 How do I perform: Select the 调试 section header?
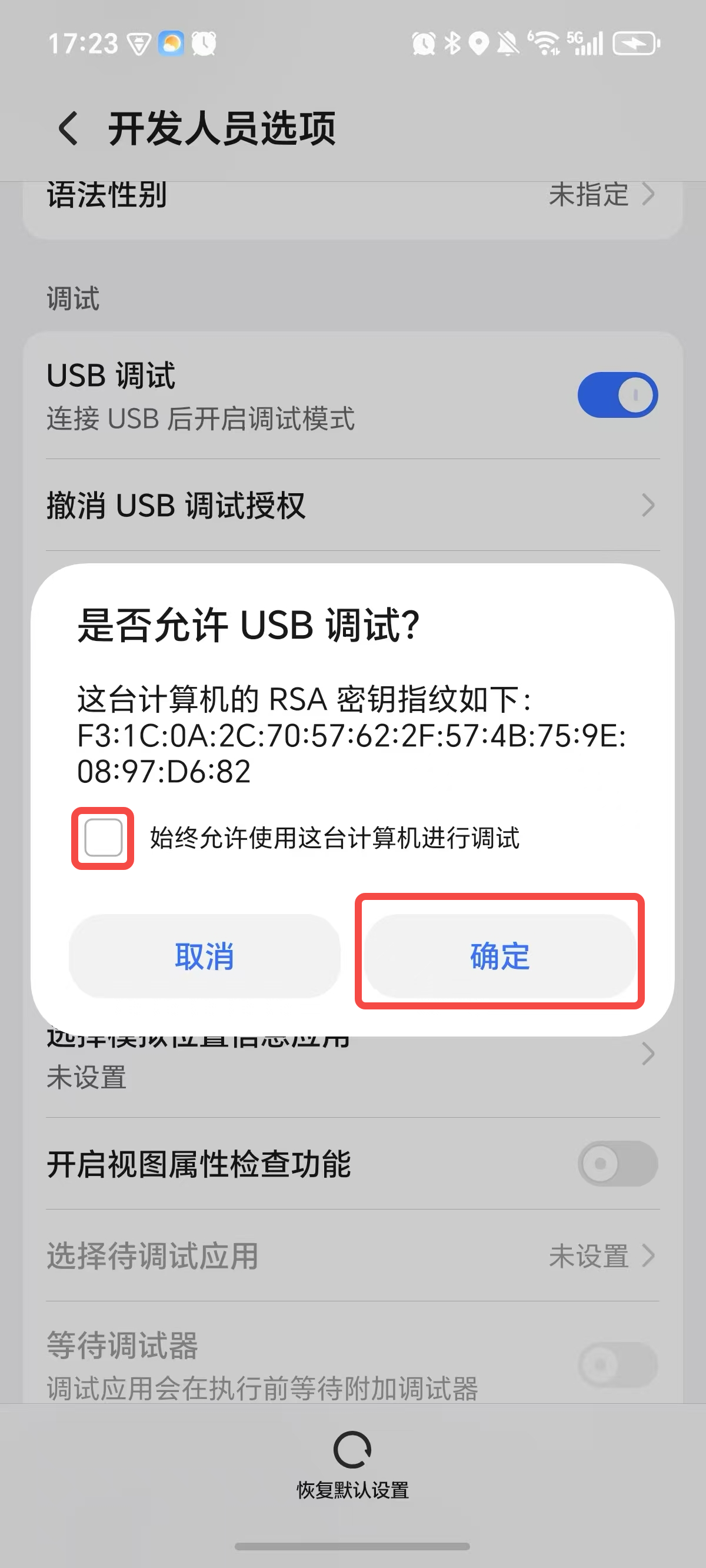[x=71, y=300]
